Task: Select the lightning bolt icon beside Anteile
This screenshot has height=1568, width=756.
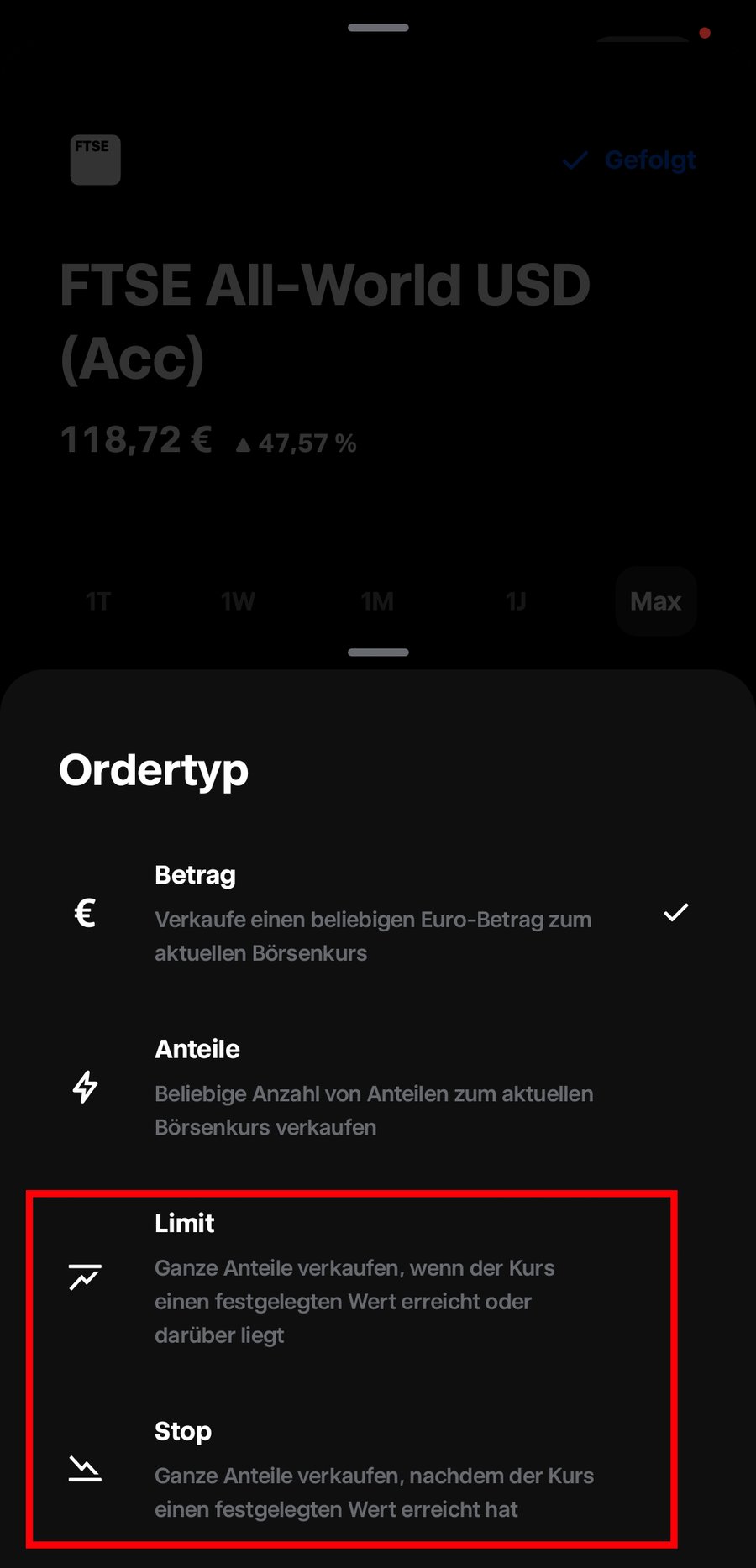Action: pyautogui.click(x=84, y=1088)
